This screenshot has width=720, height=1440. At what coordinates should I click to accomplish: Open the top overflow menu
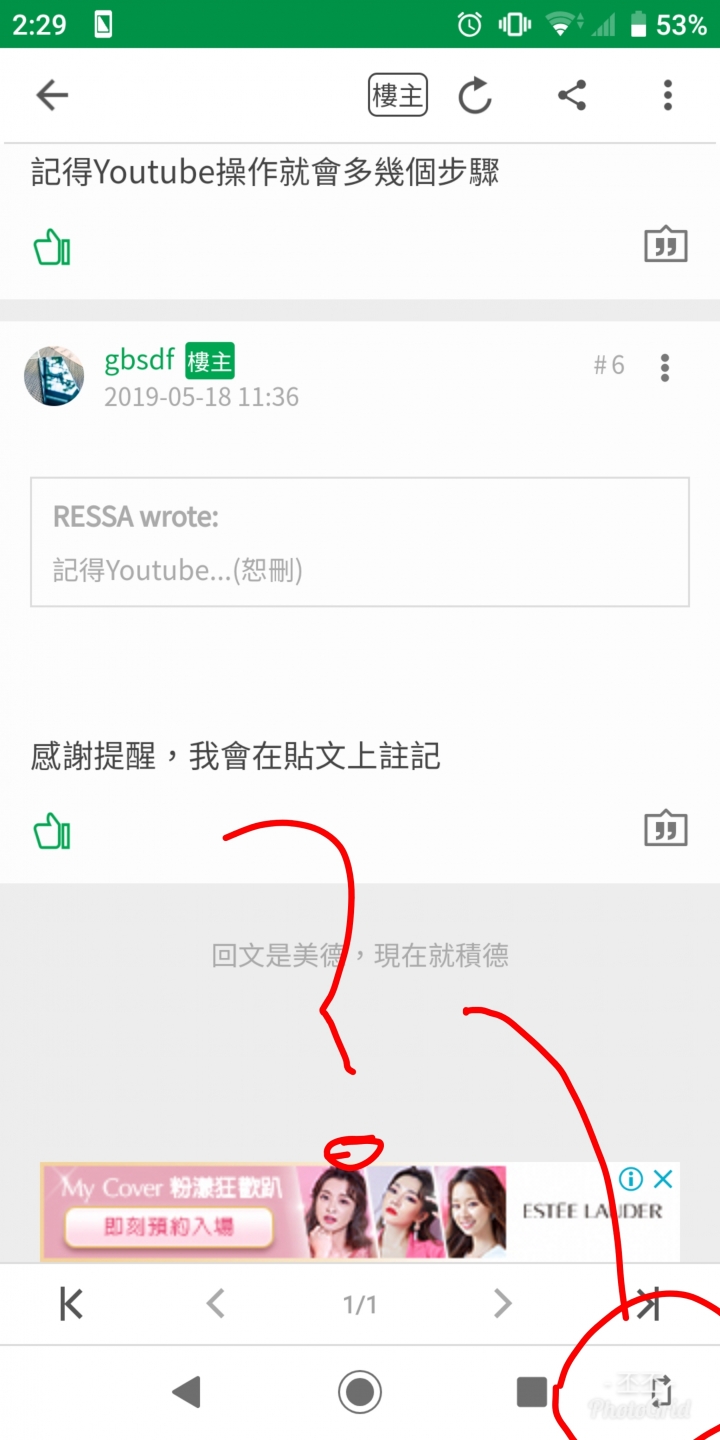(667, 96)
